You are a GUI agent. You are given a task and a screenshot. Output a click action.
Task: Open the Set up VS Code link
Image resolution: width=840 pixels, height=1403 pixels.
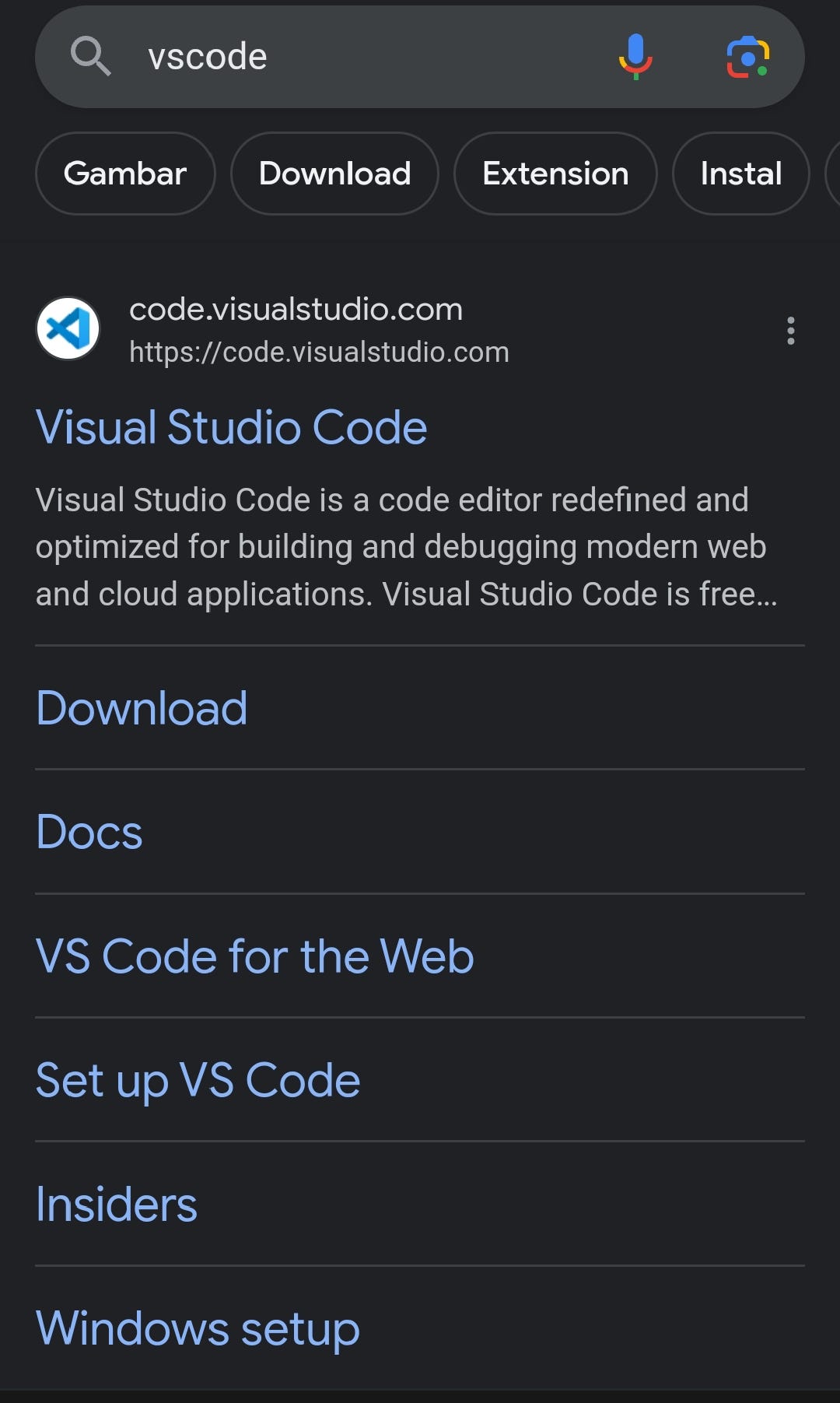[x=198, y=1080]
